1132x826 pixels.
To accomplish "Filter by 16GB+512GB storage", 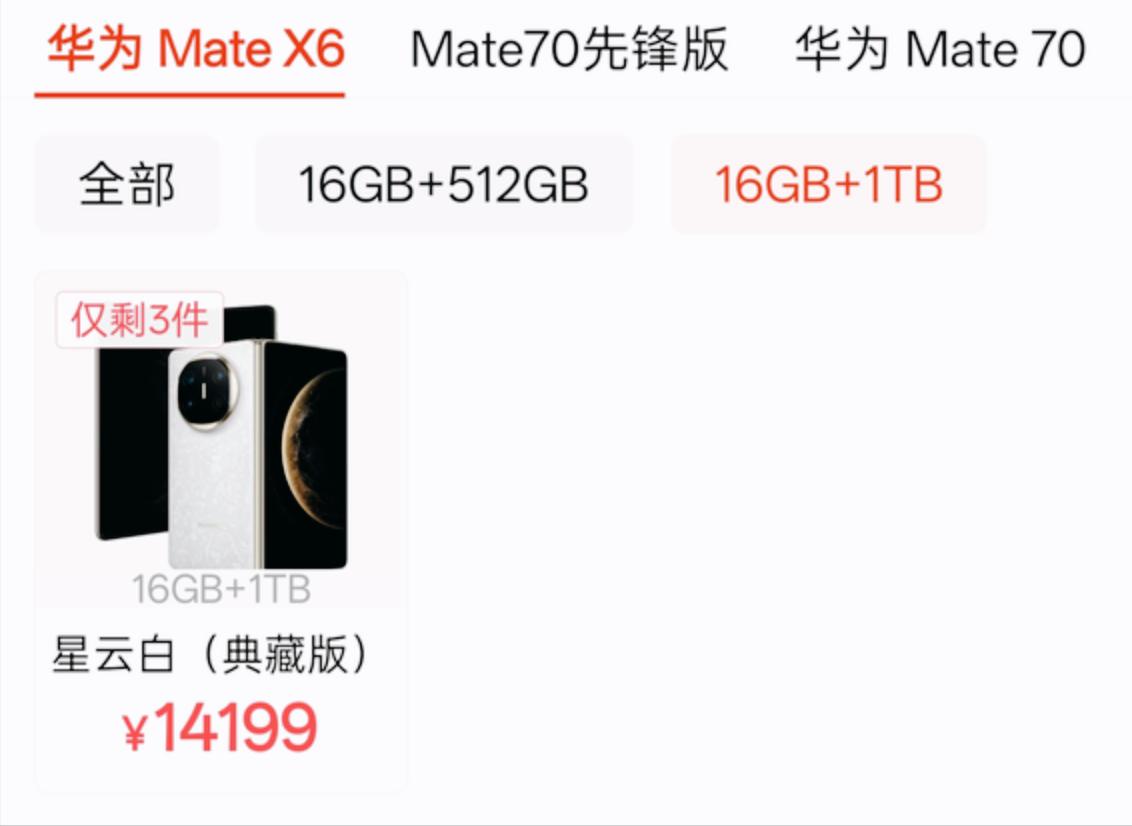I will pyautogui.click(x=443, y=185).
